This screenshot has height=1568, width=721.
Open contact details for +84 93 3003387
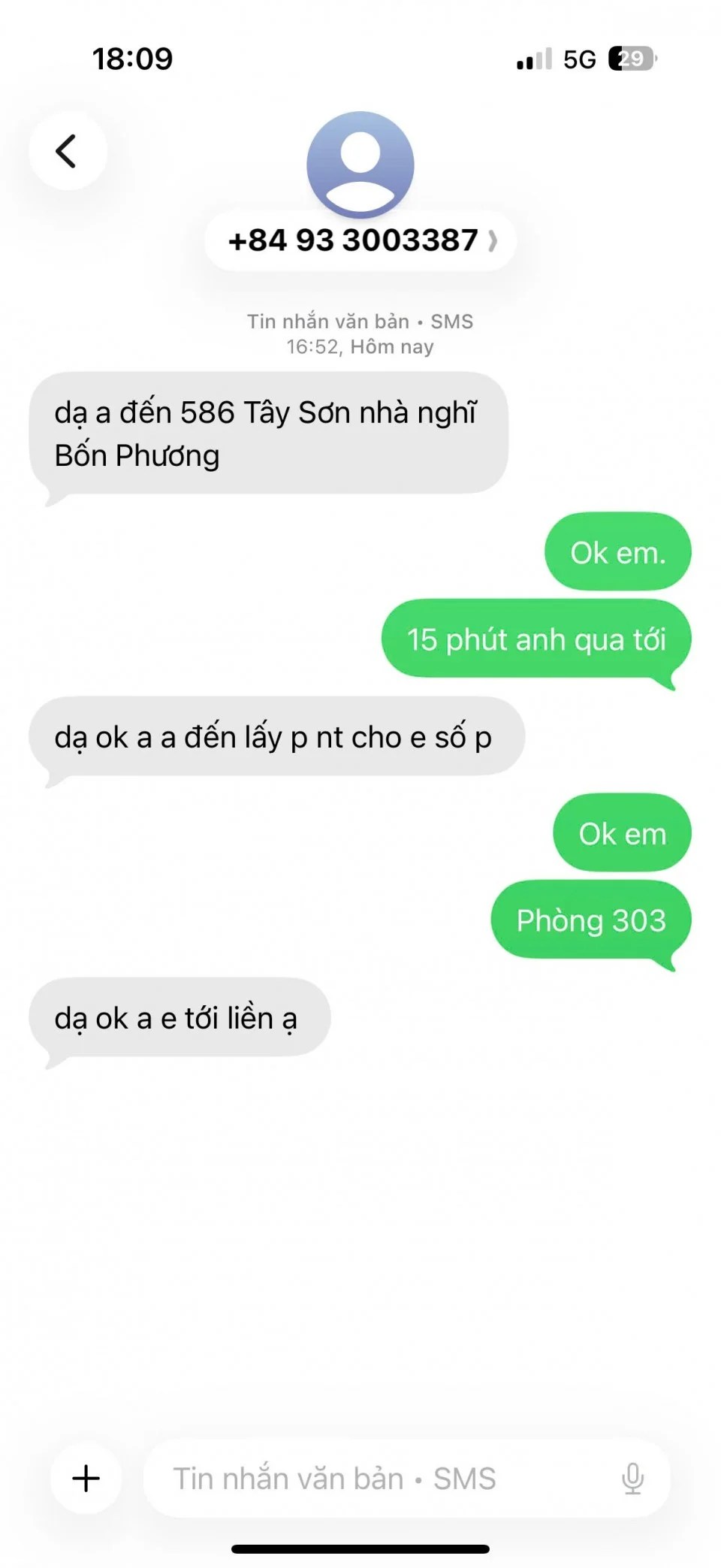click(360, 240)
